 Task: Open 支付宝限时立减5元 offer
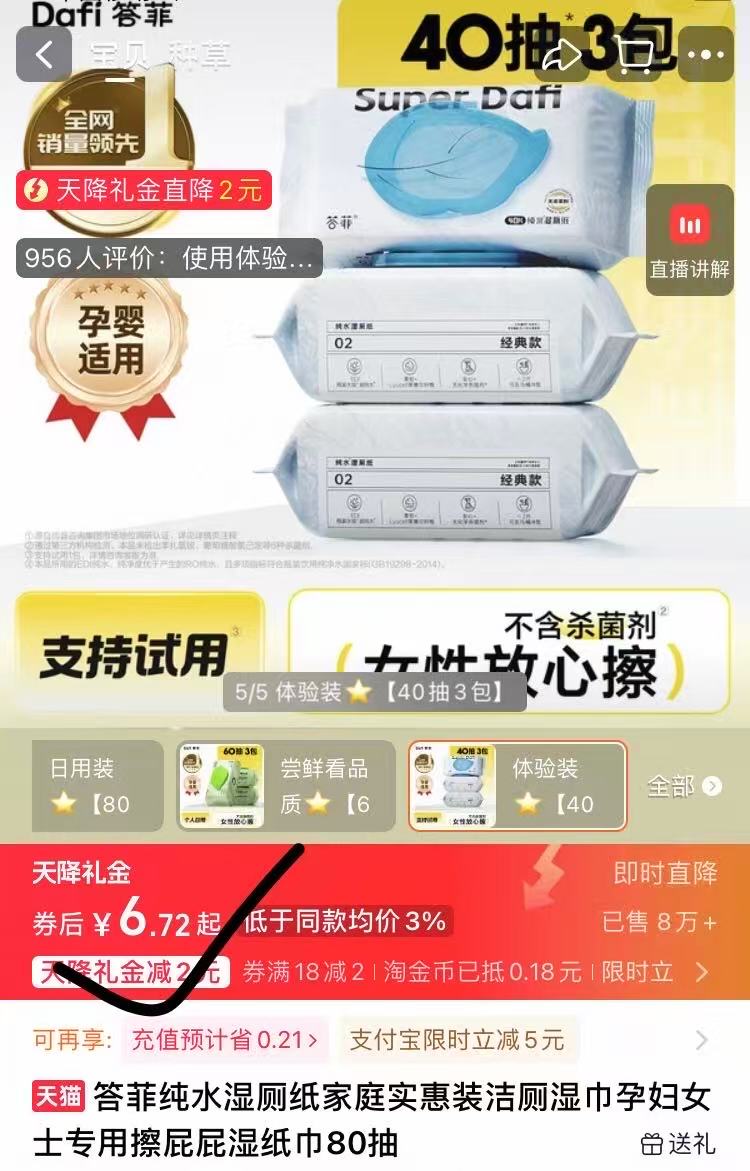click(x=456, y=1040)
